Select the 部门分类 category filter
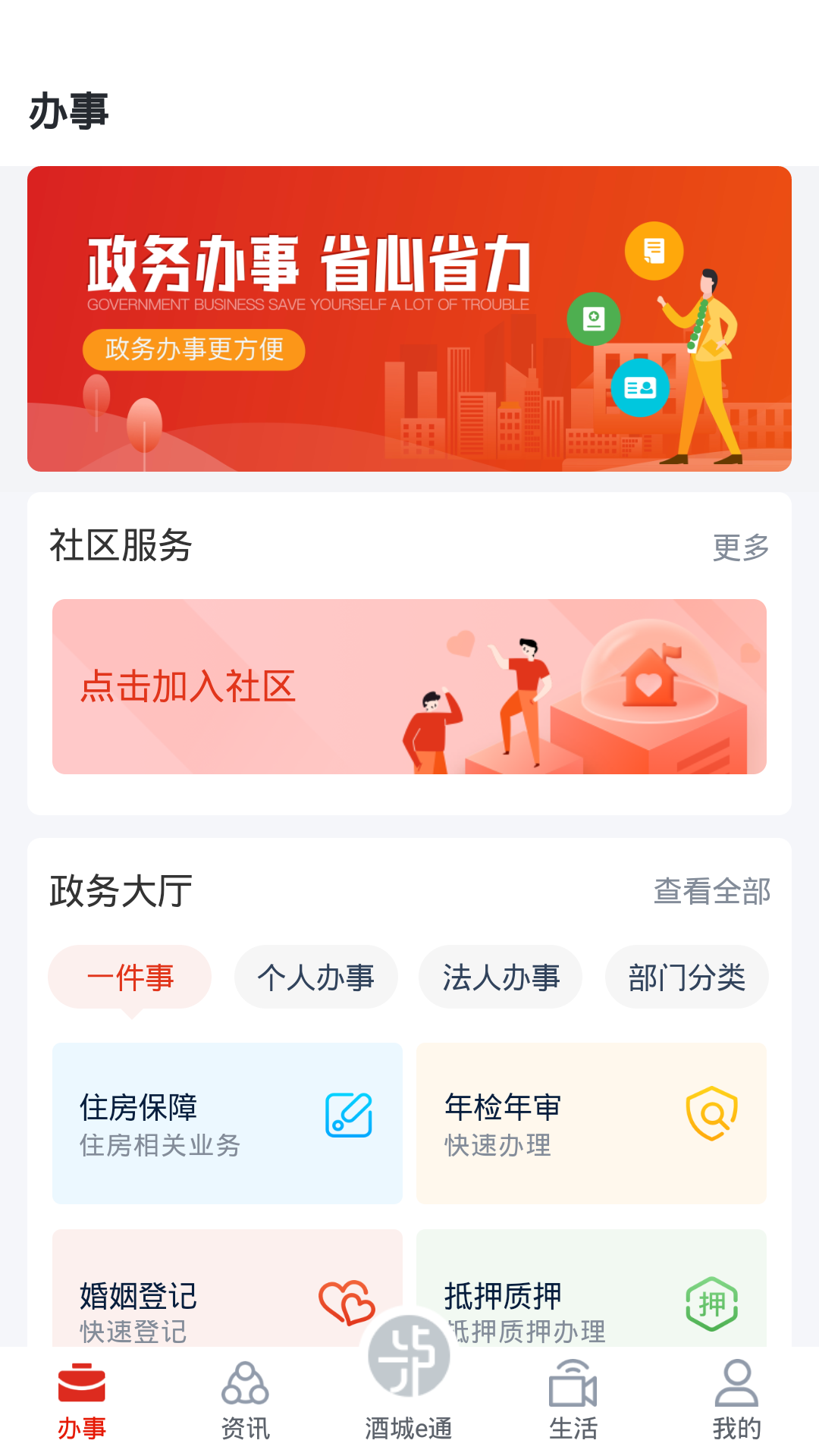This screenshot has height=1456, width=819. (x=686, y=977)
